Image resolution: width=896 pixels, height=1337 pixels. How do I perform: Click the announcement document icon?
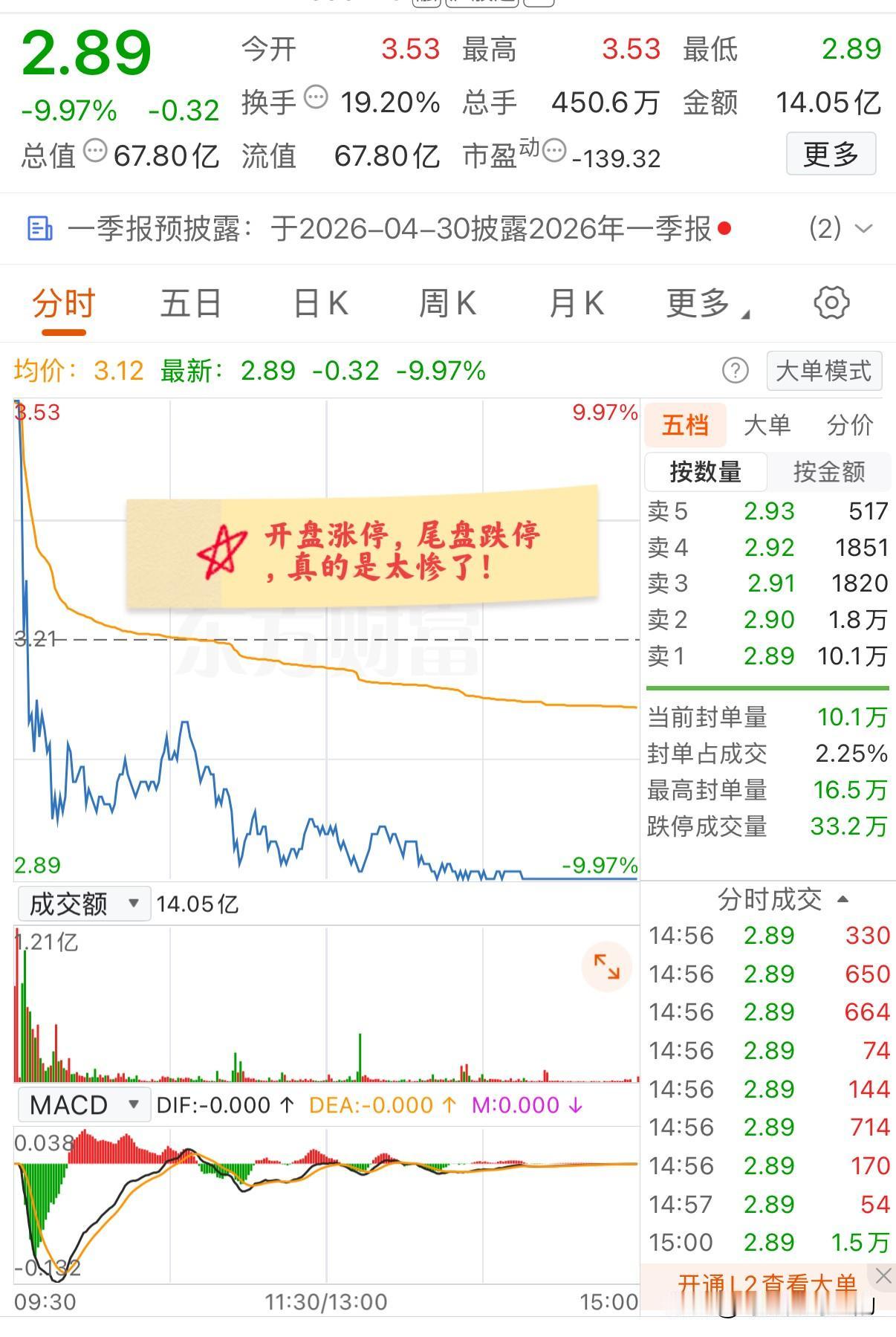[x=40, y=228]
